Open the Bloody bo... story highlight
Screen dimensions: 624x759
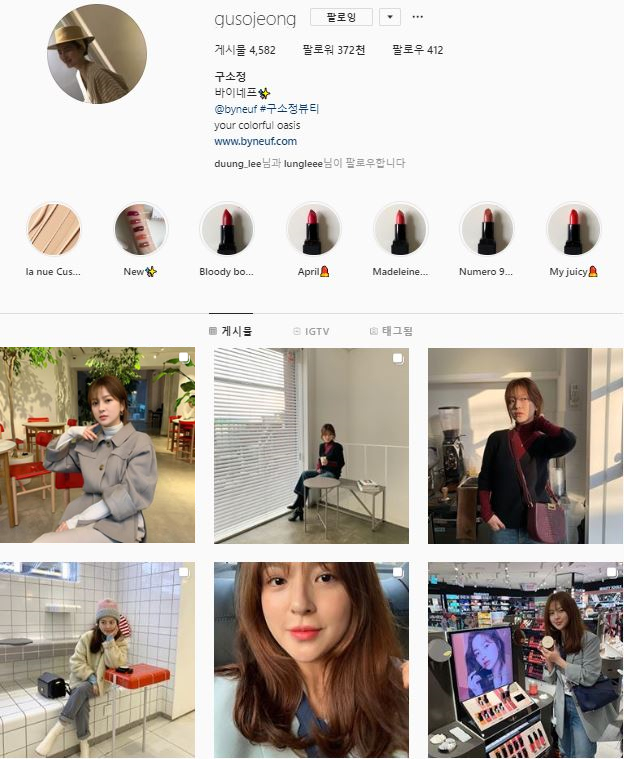pos(226,230)
